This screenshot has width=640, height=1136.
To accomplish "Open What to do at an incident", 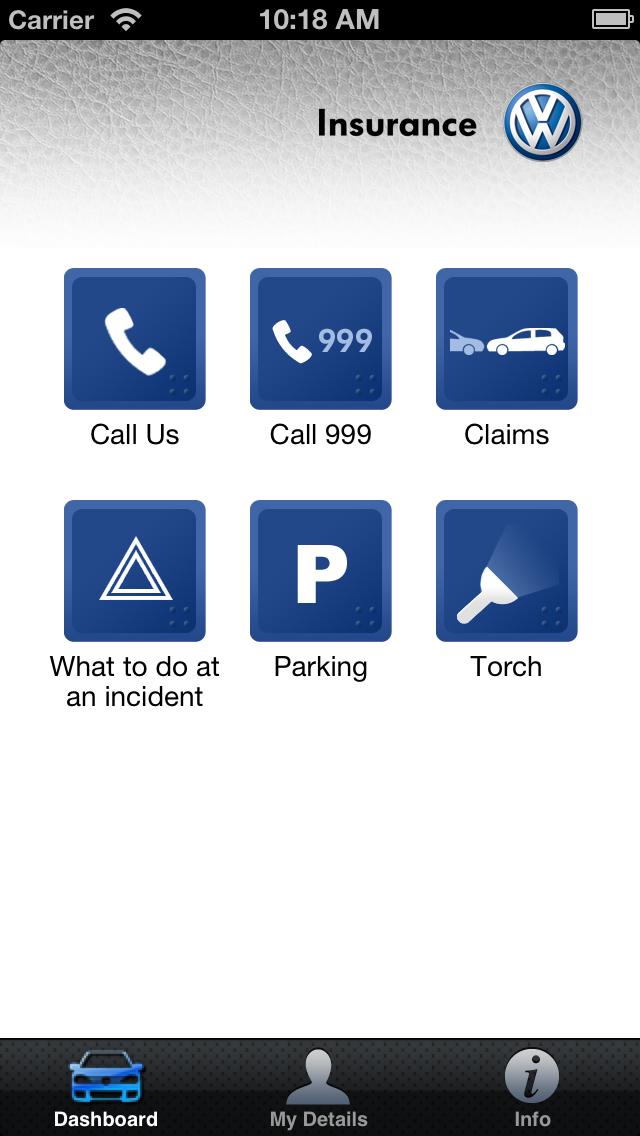I will point(135,571).
